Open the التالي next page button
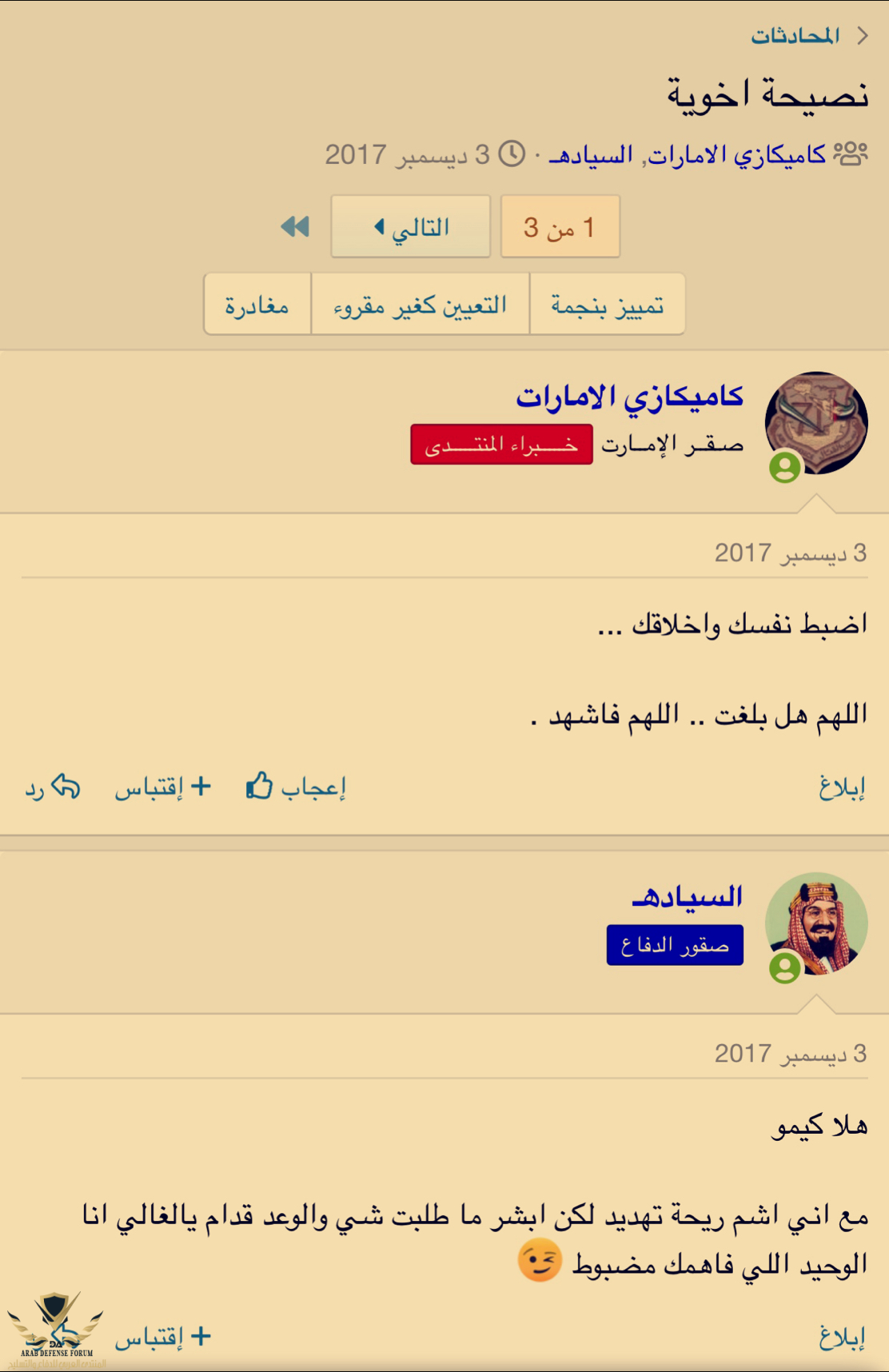The width and height of the screenshot is (889, 1372). tap(411, 227)
